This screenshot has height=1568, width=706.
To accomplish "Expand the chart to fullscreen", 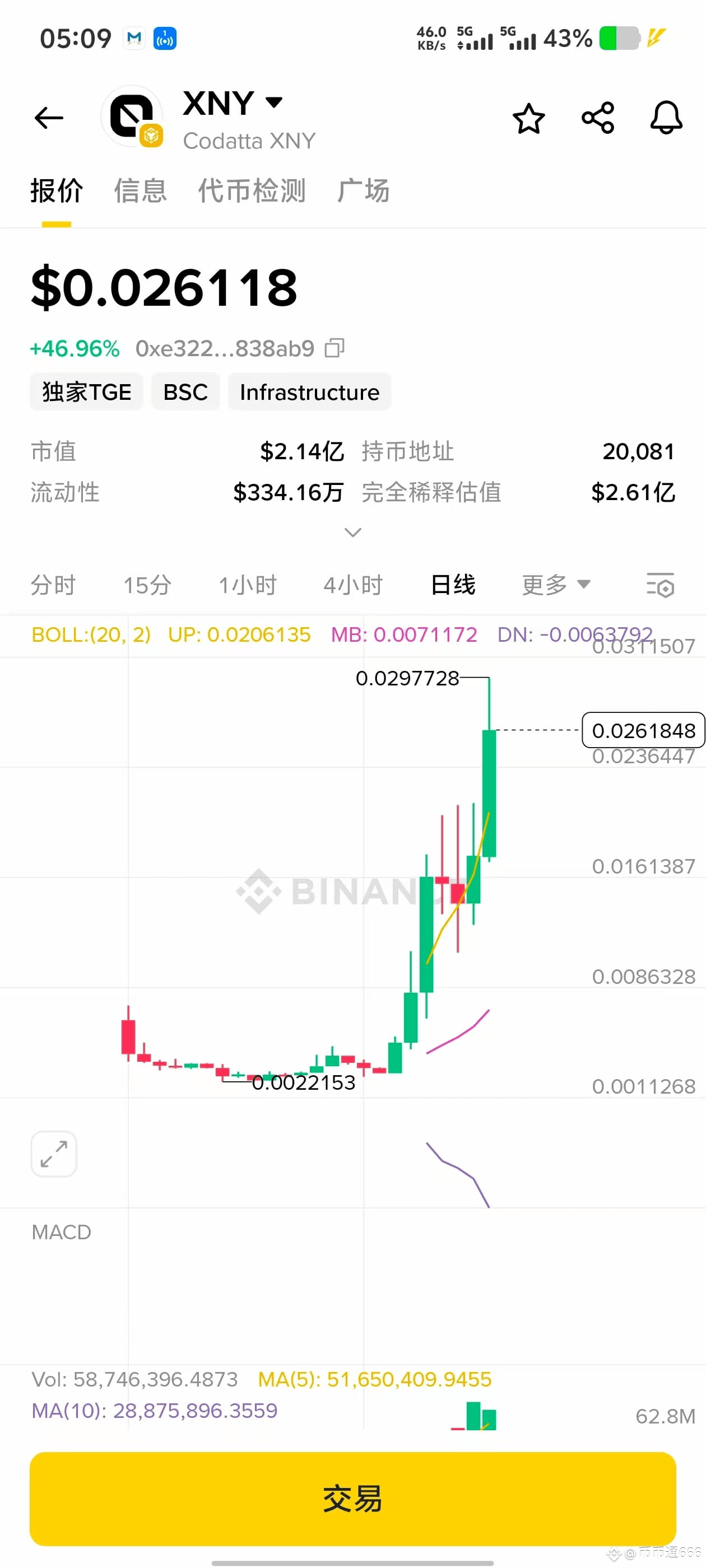I will point(54,1154).
